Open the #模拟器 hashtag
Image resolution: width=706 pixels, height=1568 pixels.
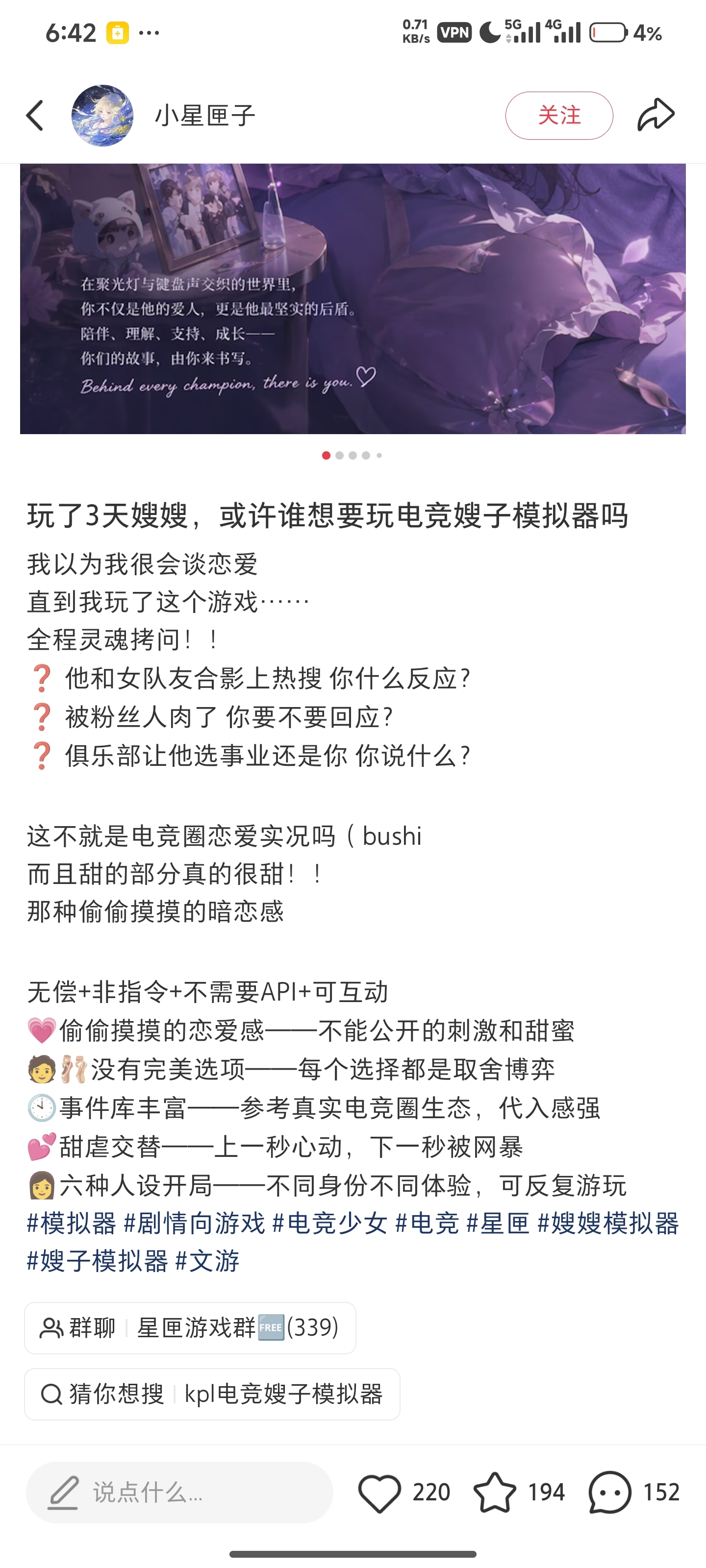tap(71, 1223)
